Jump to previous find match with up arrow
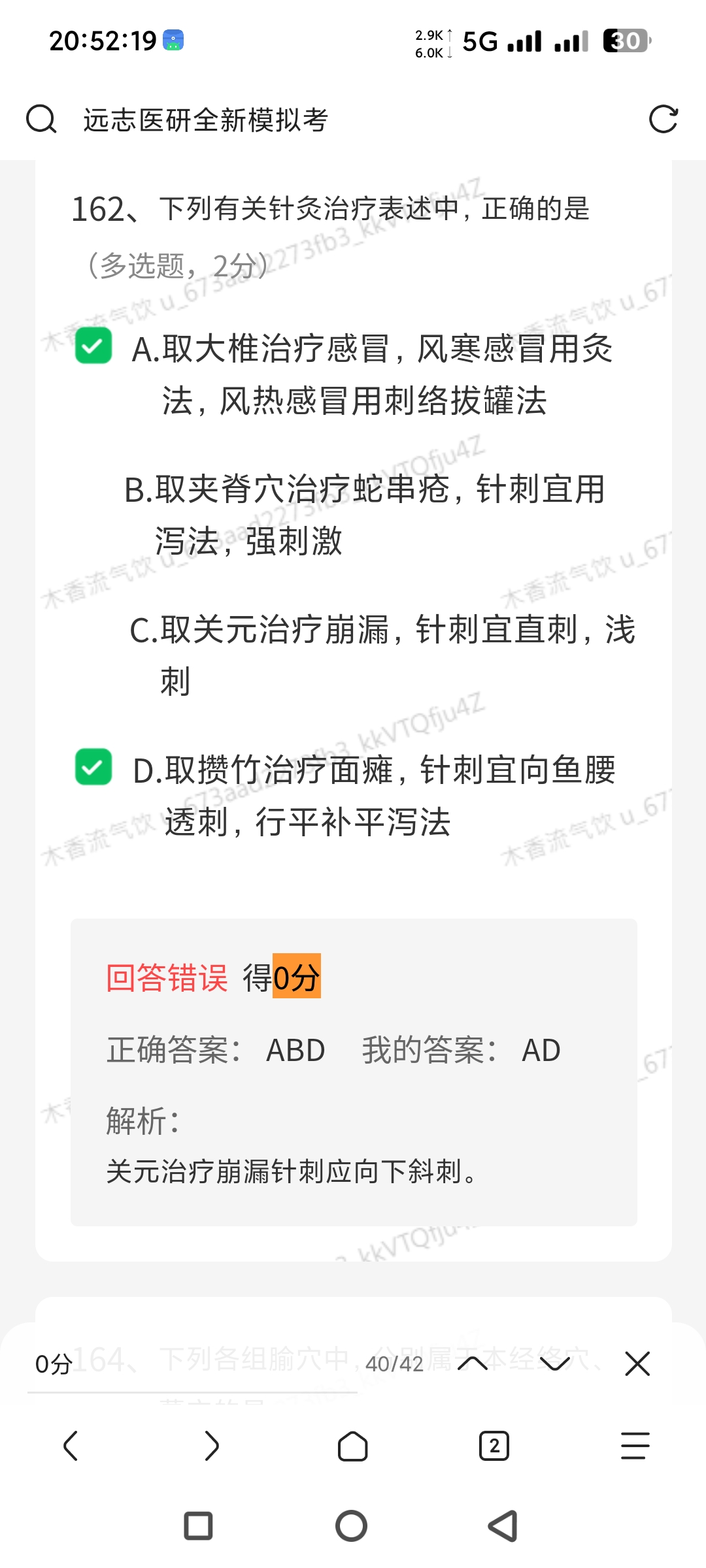The image size is (706, 1568). click(x=473, y=1364)
